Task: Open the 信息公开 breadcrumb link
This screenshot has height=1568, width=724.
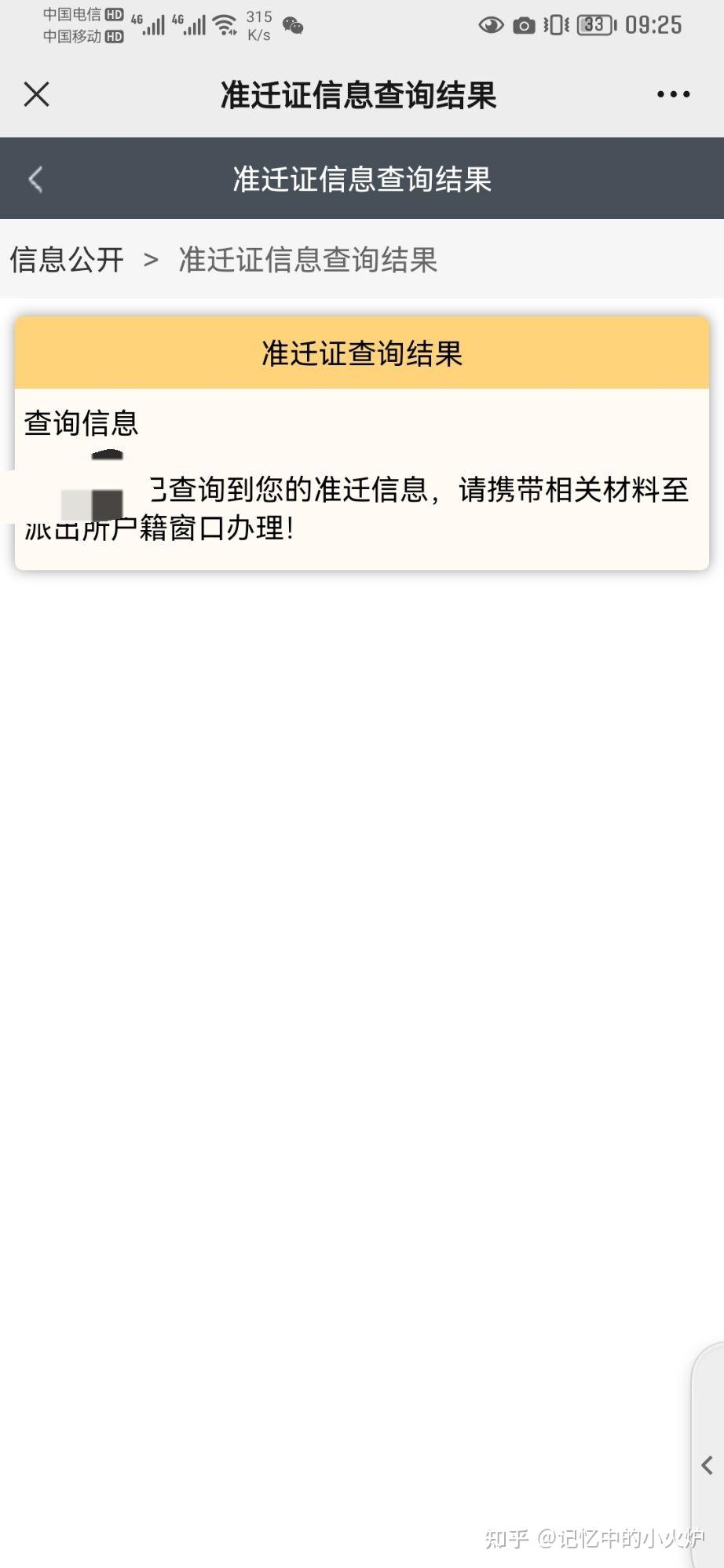Action: (67, 259)
